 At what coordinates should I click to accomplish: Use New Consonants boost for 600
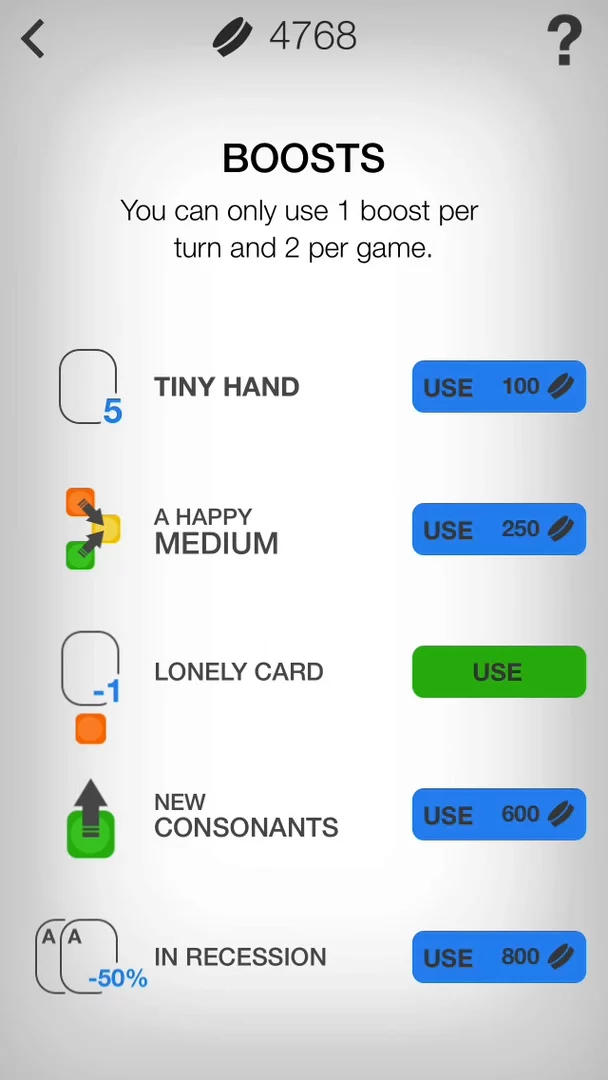(498, 815)
